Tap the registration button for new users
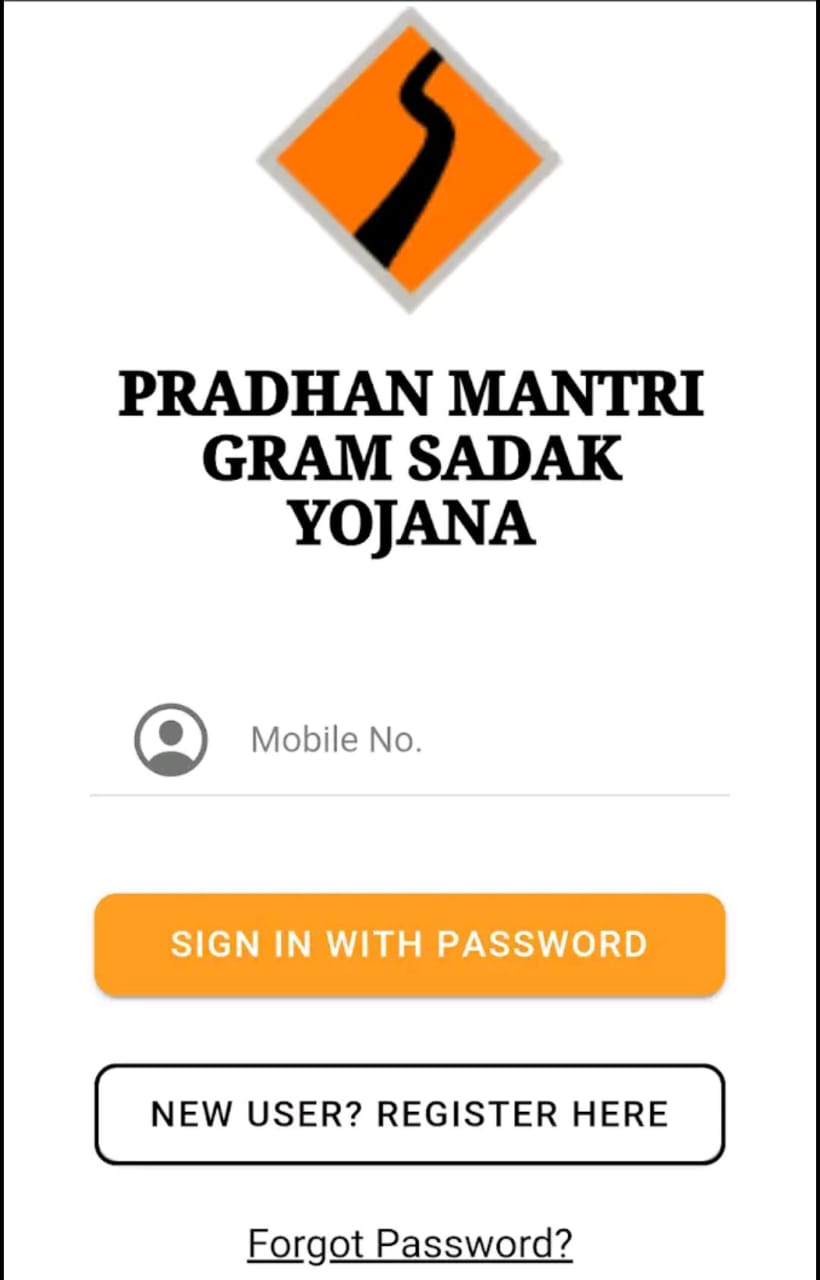Viewport: 820px width, 1280px height. 408,1113
